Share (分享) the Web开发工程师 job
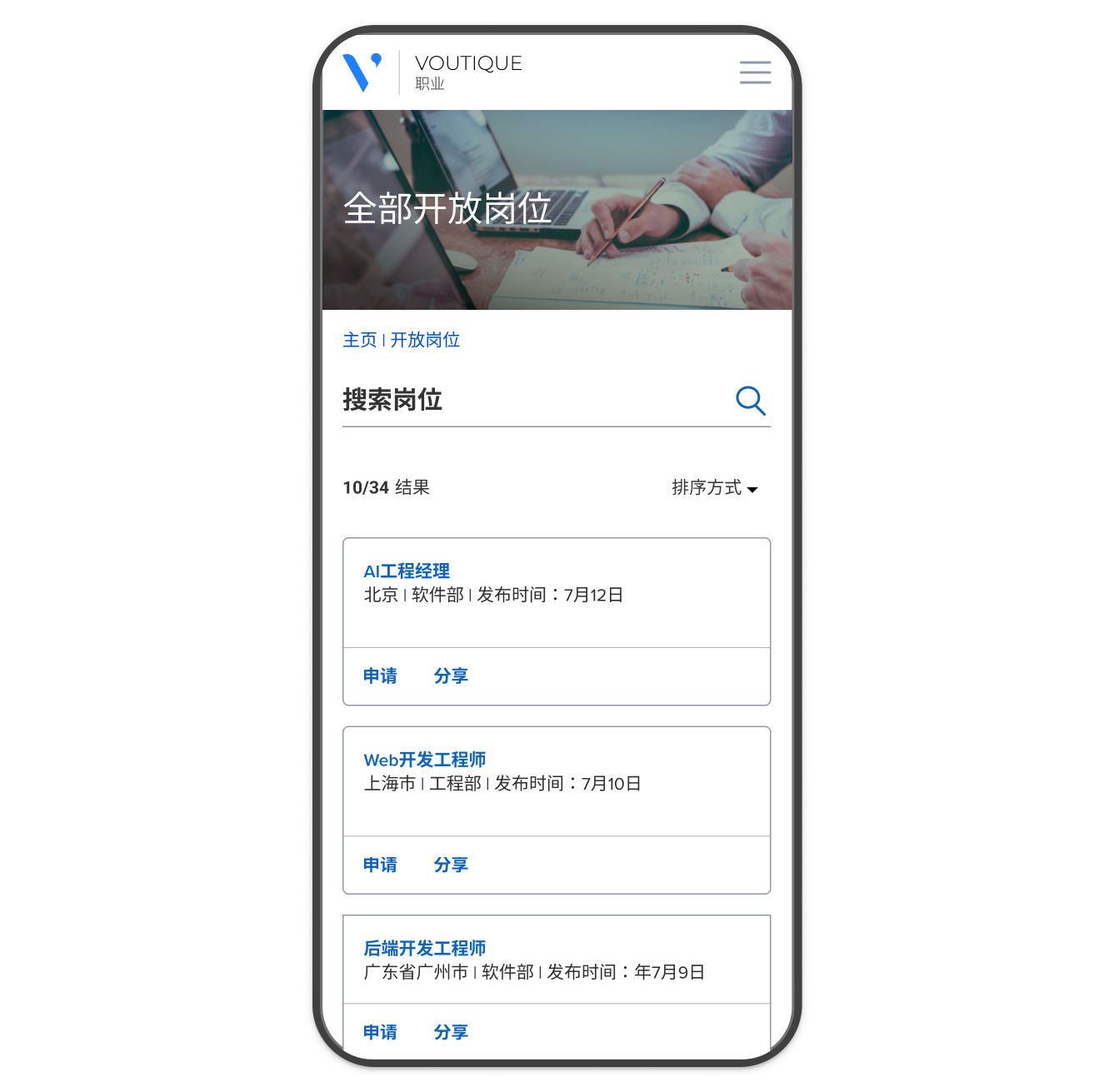1114x1092 pixels. 451,865
